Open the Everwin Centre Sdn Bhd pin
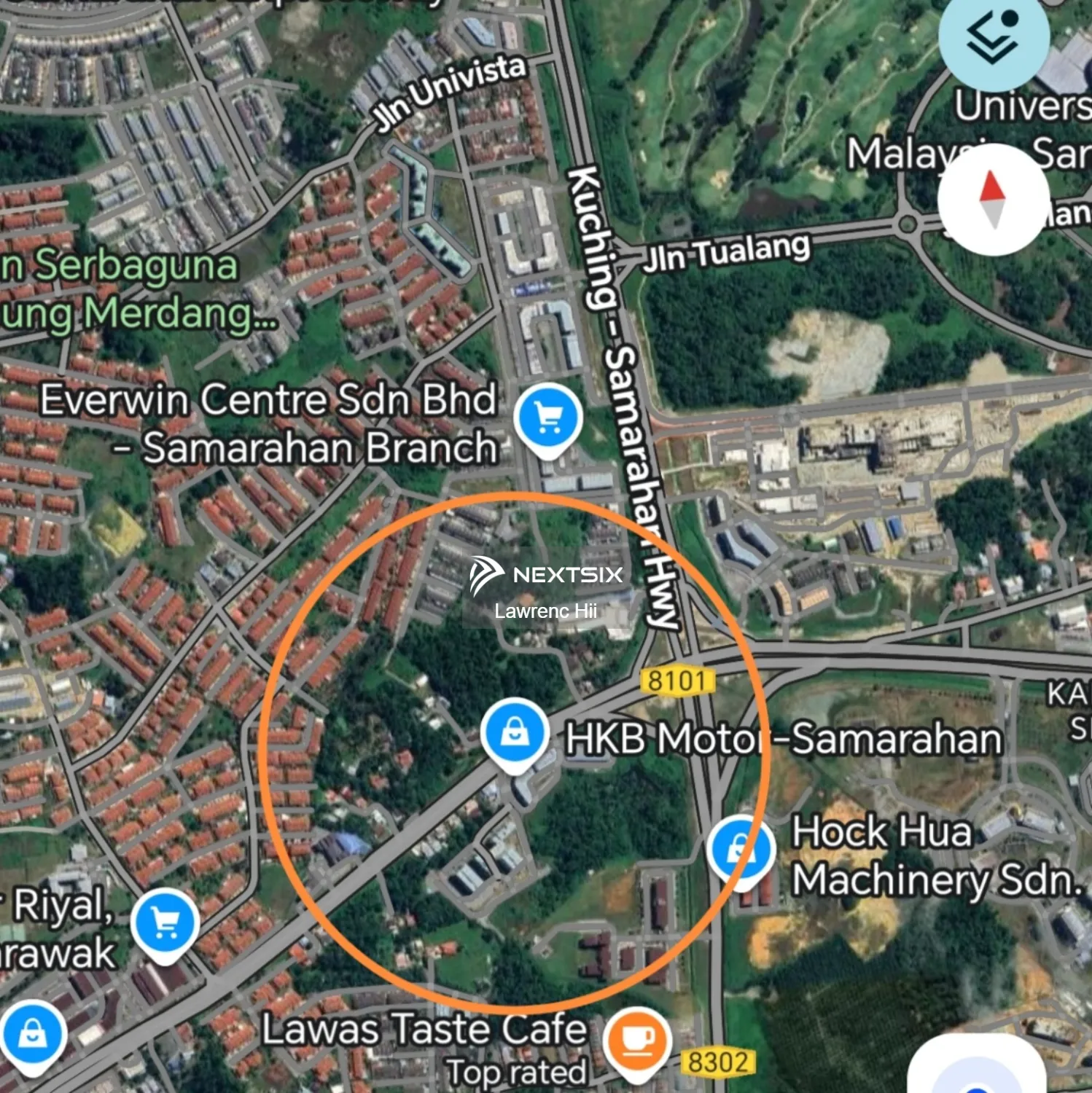 coord(548,419)
